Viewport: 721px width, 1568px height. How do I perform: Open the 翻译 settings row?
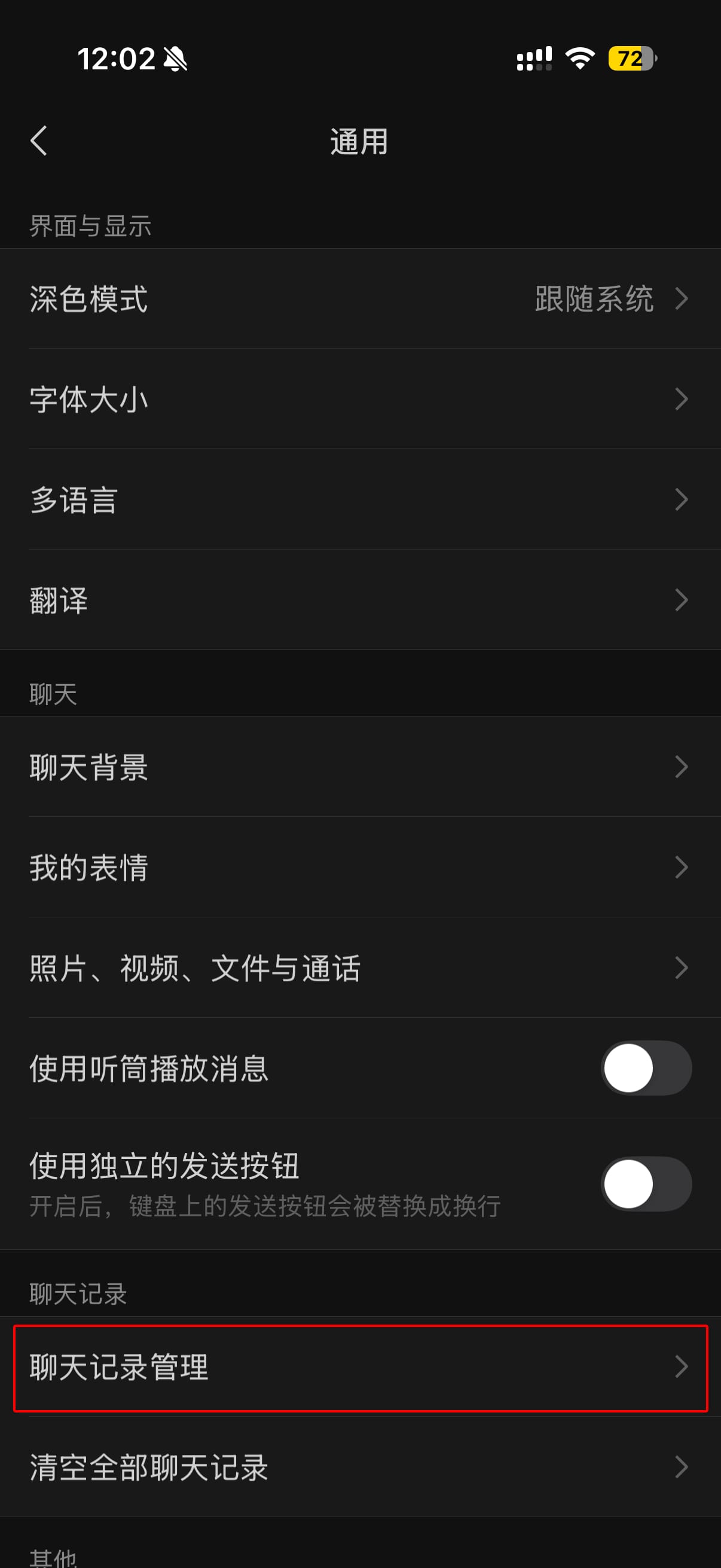pos(360,600)
